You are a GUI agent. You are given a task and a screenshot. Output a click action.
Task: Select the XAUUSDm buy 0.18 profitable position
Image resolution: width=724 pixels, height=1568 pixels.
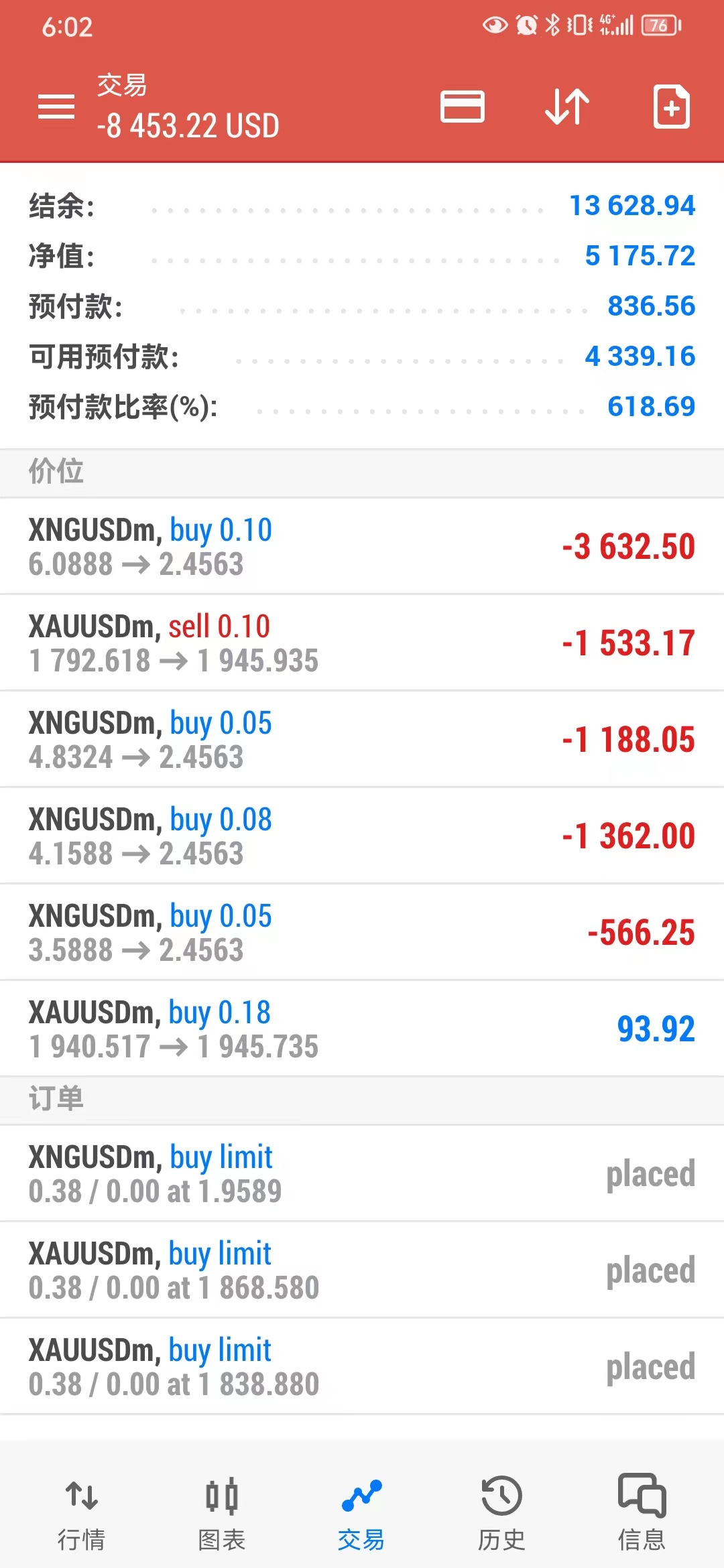362,1027
